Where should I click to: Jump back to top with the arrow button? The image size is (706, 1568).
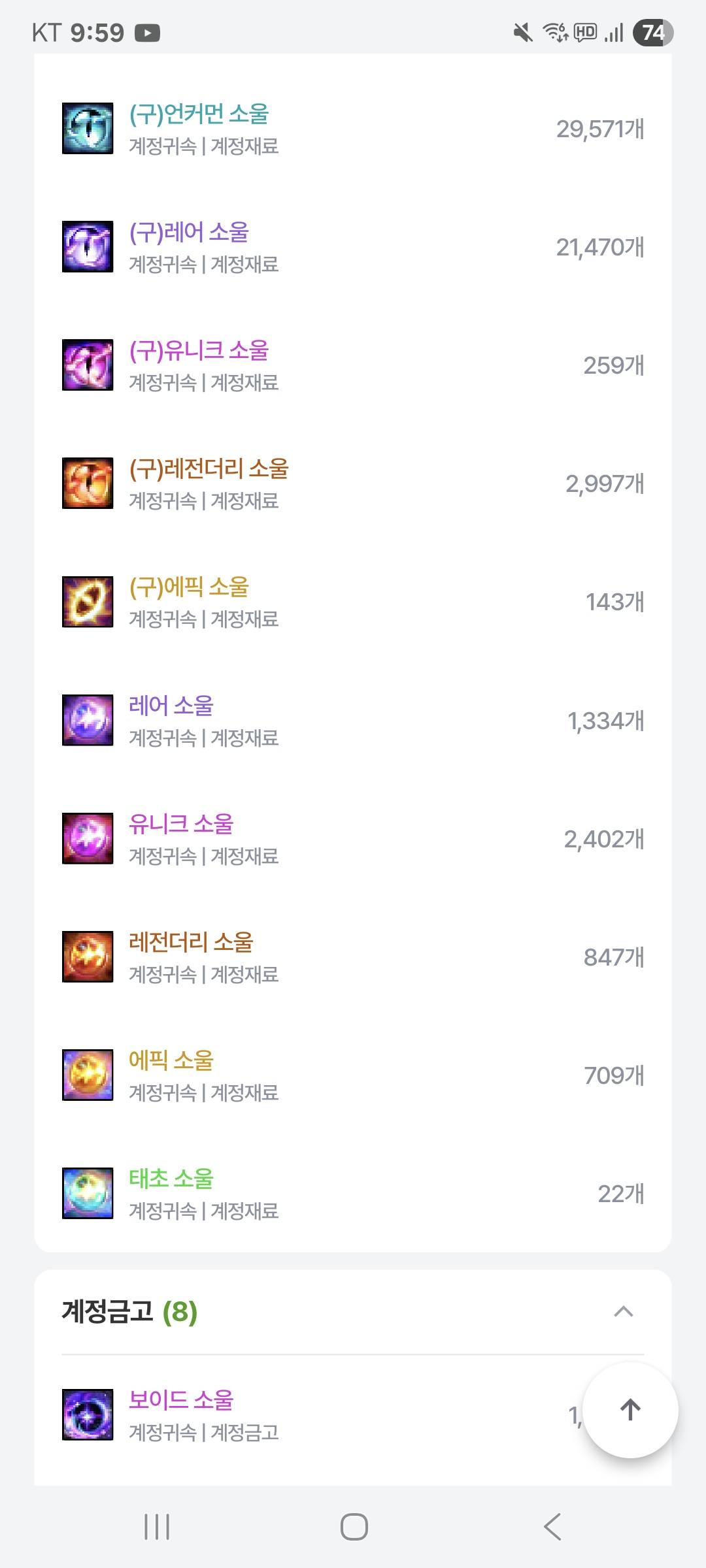tap(630, 1410)
